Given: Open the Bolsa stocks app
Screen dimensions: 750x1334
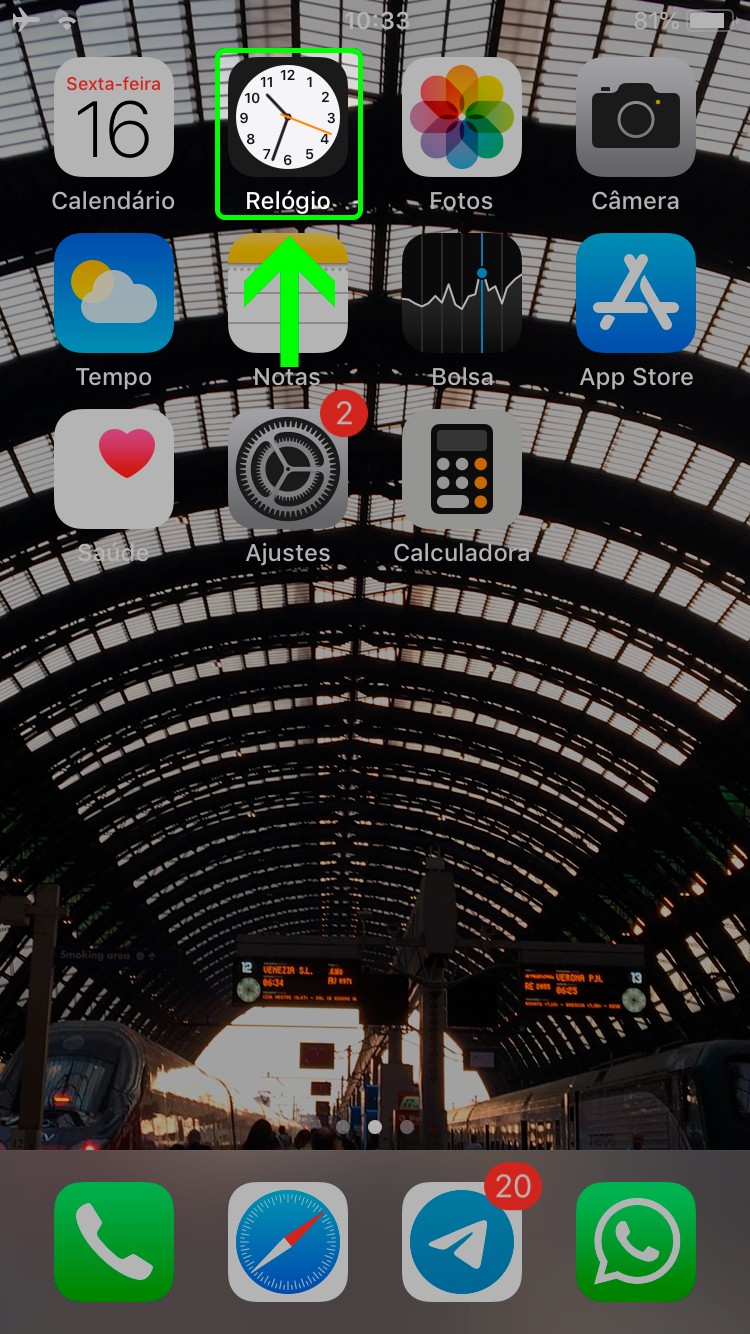Looking at the screenshot, I should coord(462,293).
